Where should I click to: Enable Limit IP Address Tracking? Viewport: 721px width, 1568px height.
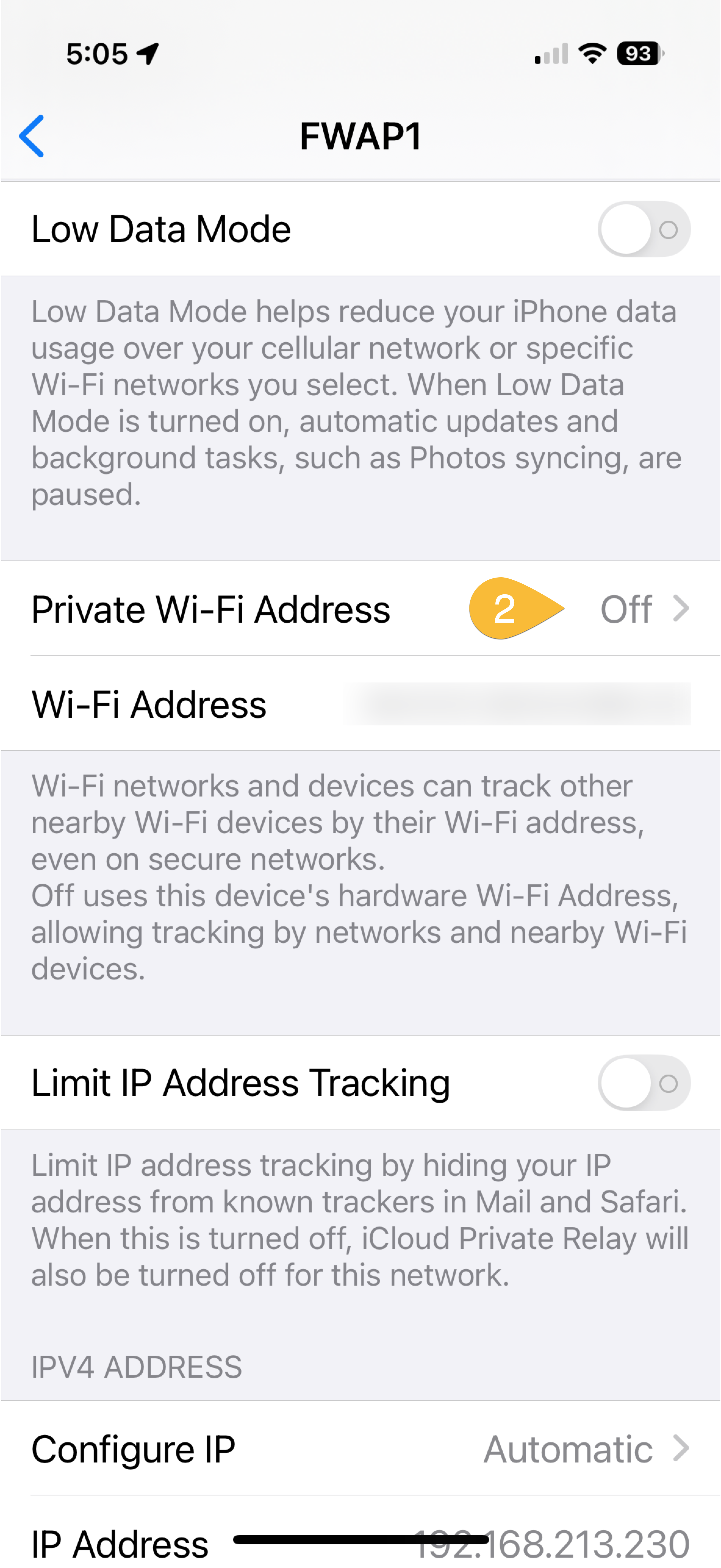643,1083
